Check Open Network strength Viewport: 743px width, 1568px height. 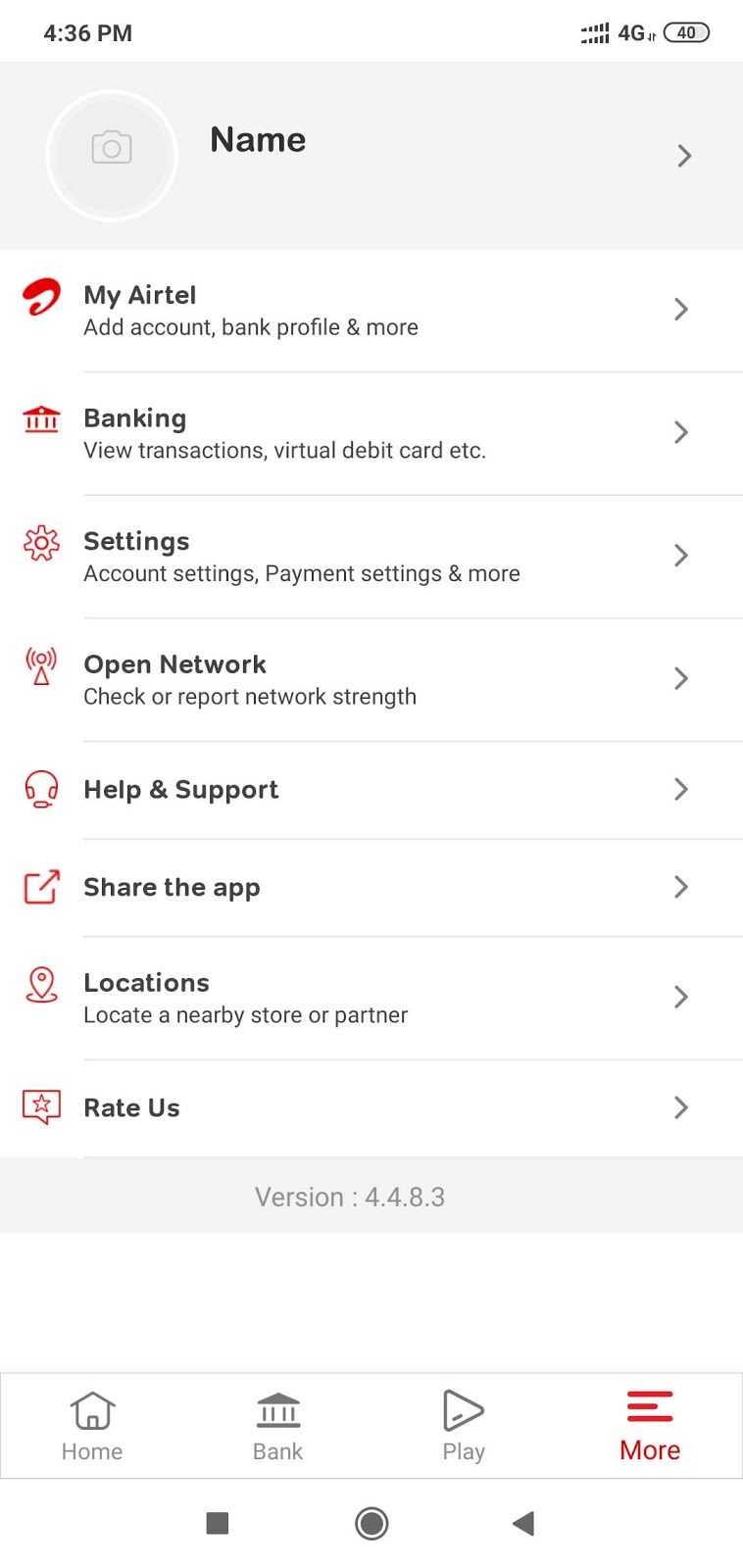coord(372,679)
